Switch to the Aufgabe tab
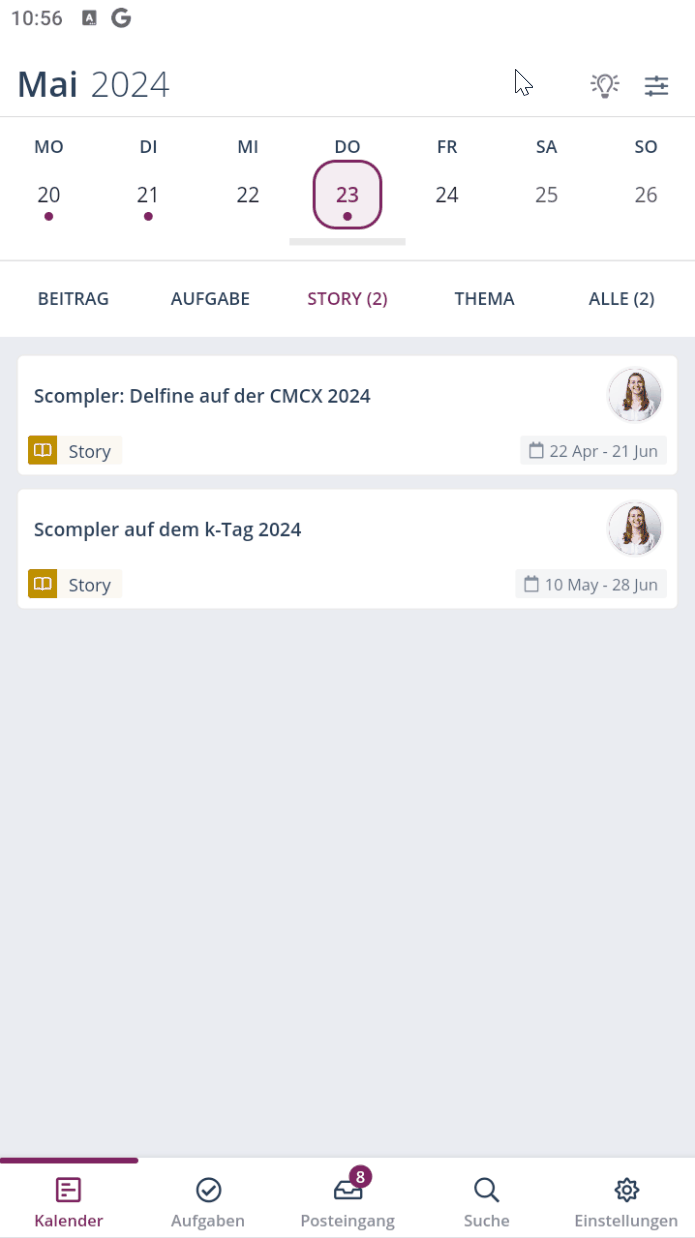 [210, 299]
